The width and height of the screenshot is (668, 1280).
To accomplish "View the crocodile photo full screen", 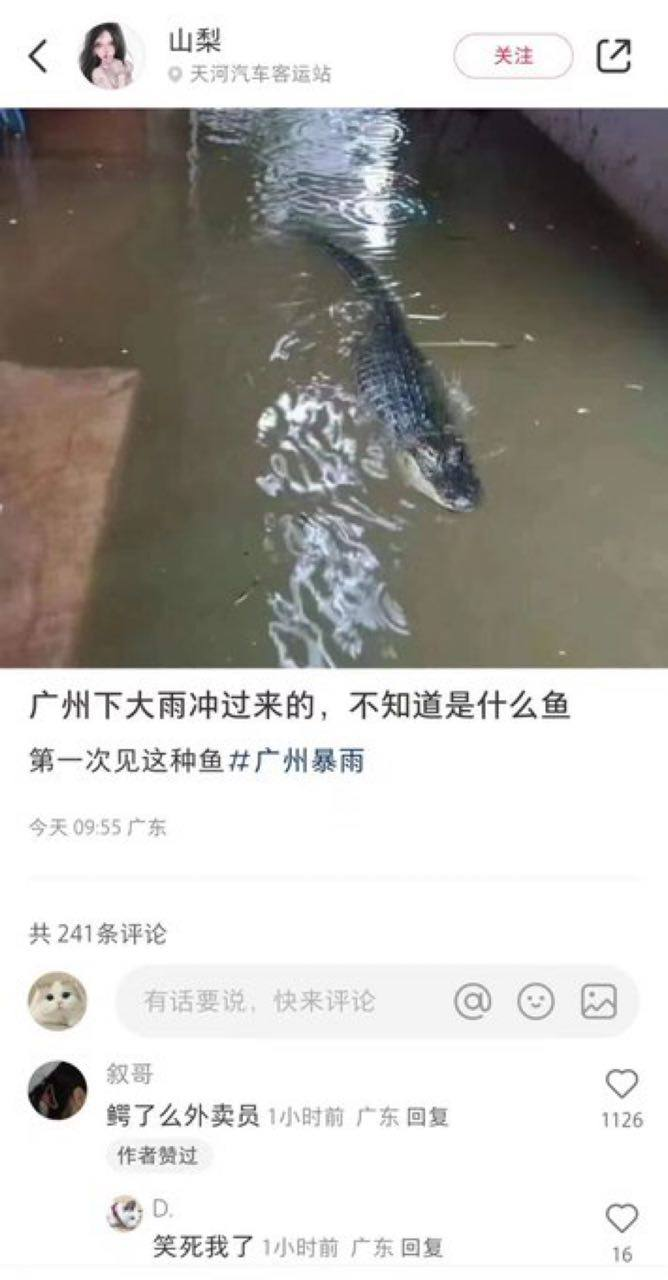I will click(334, 387).
